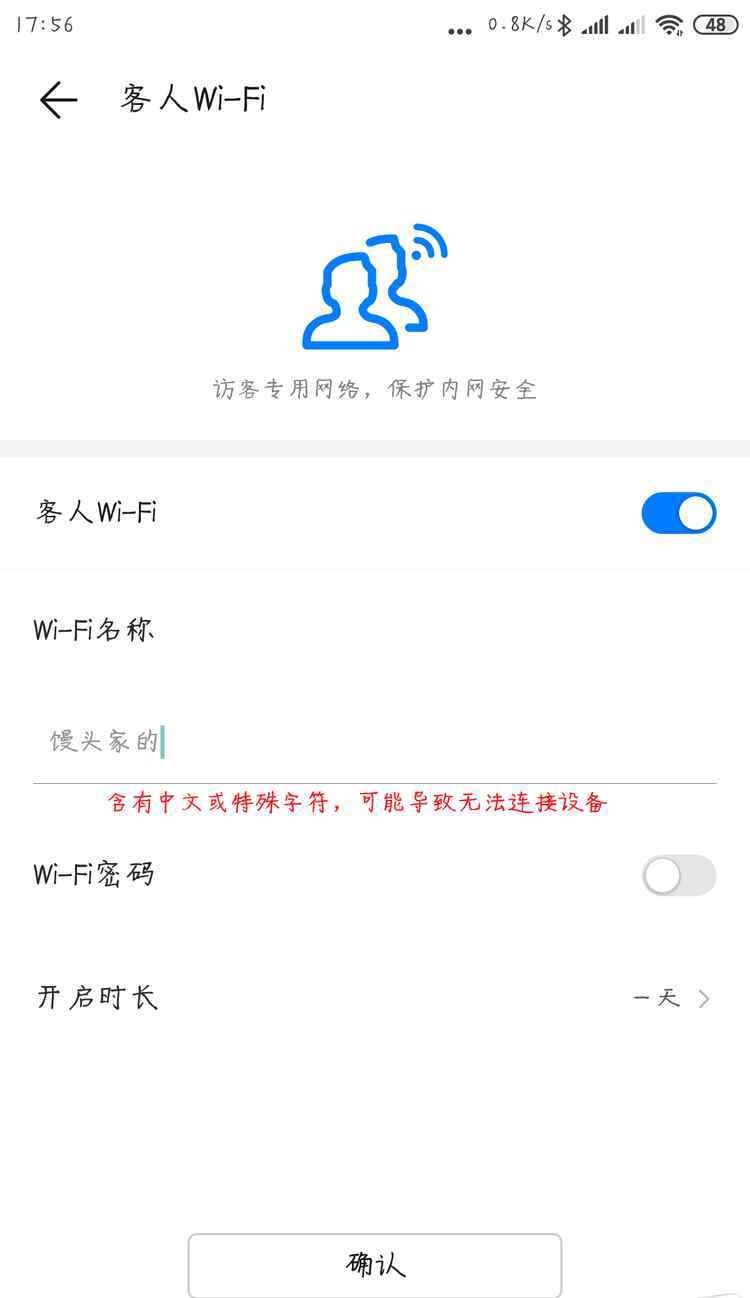
Task: Turn off the 客人Wi-Fi switch
Action: tap(679, 513)
